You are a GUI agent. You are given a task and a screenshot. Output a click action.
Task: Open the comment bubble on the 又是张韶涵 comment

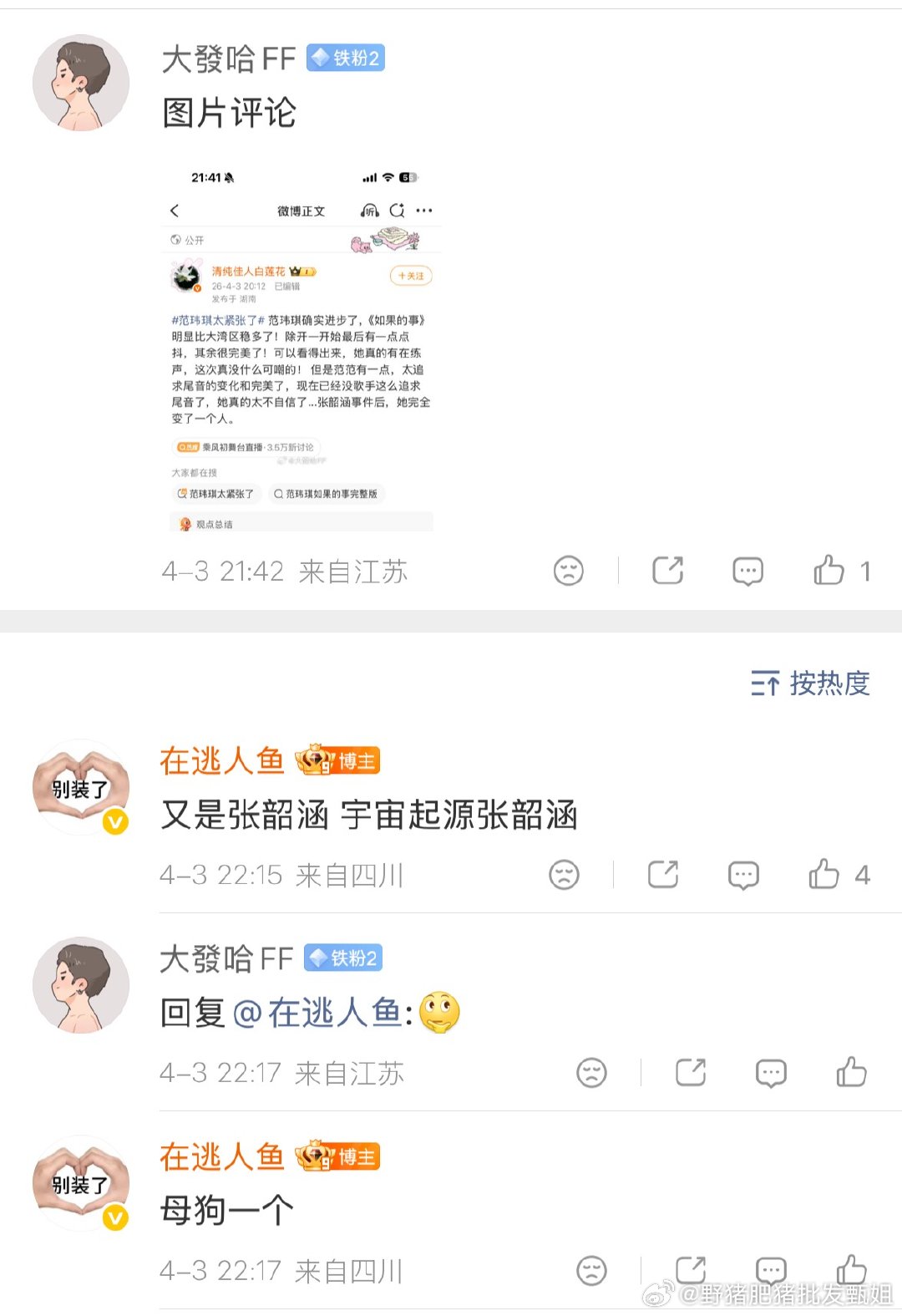pyautogui.click(x=742, y=875)
